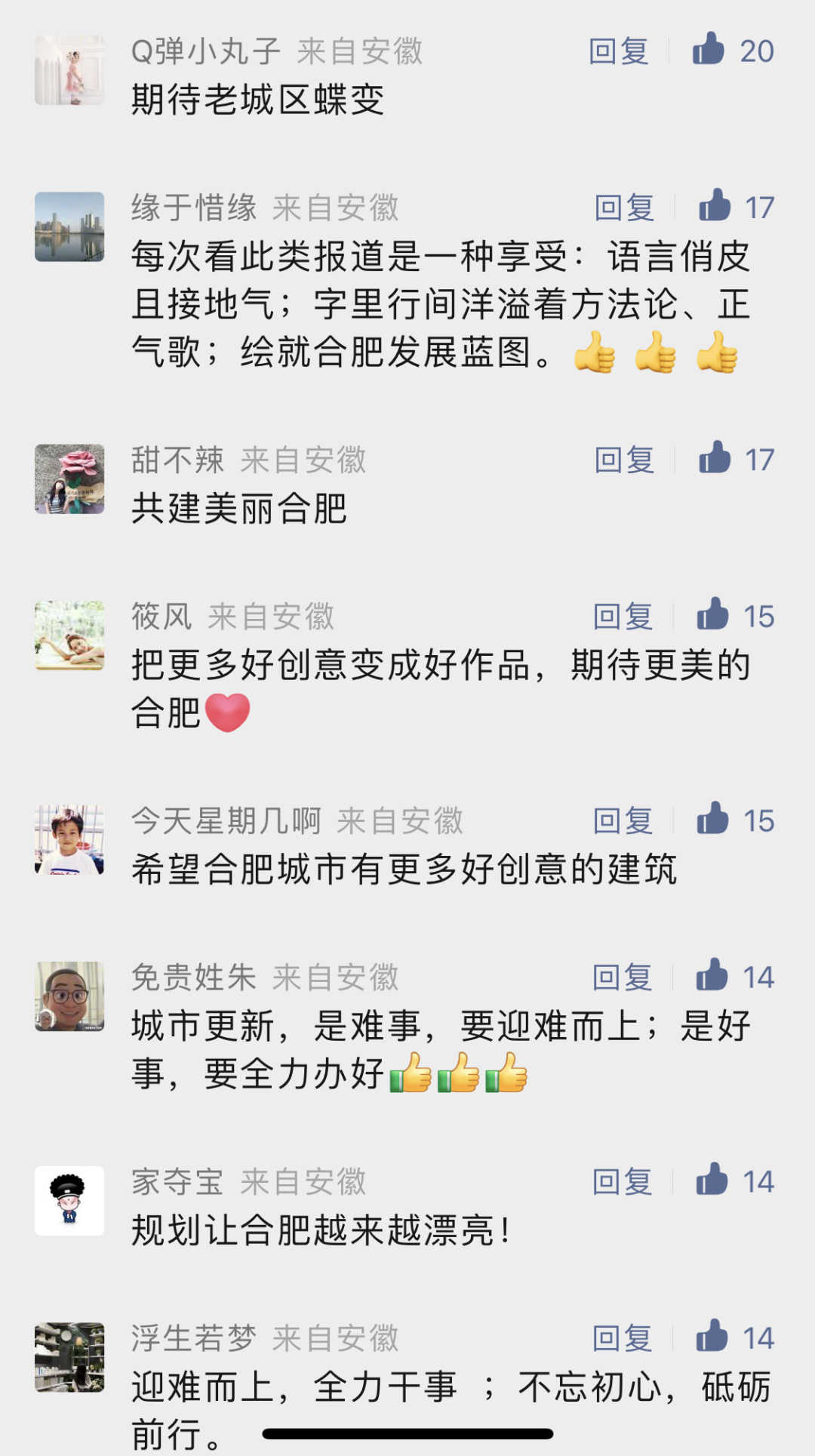This screenshot has height=1456, width=815.
Task: Like the comment by Q弹小丸子
Action: pos(709,50)
